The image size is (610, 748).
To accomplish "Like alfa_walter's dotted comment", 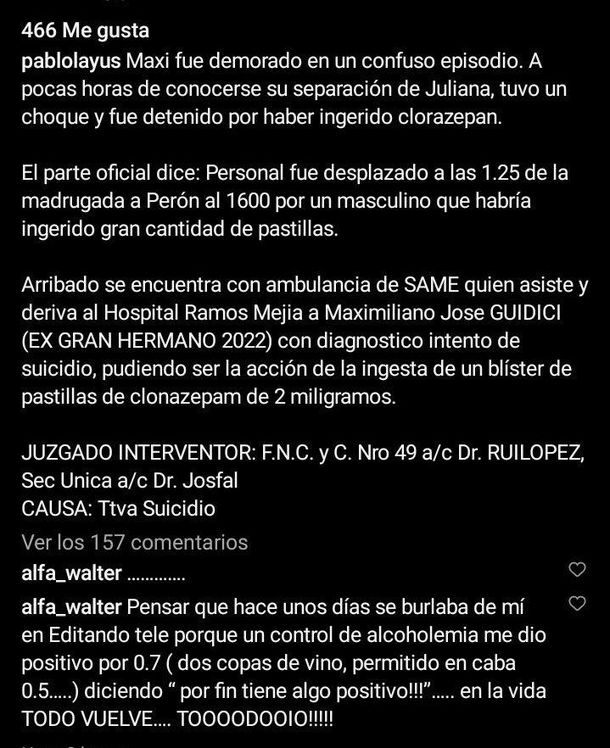I will [x=576, y=570].
